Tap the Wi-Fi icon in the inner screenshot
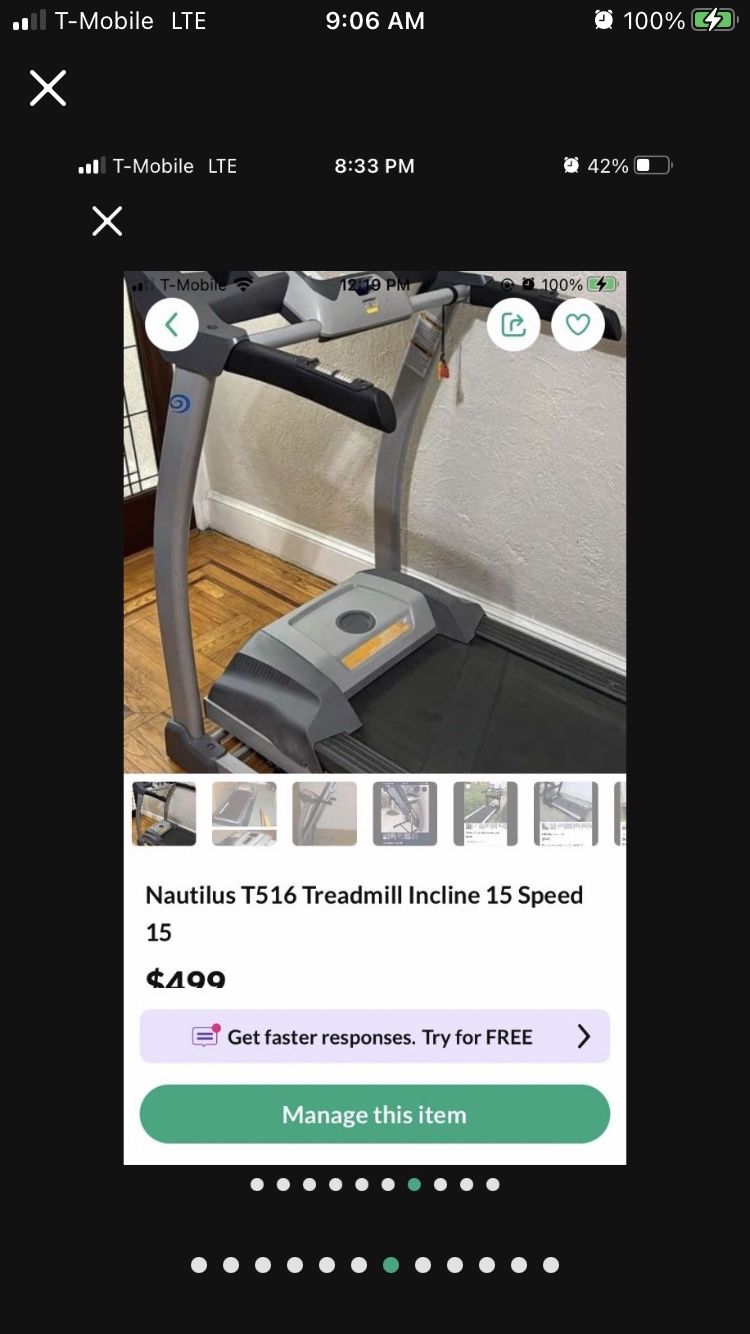Viewport: 750px width, 1334px height. coord(241,283)
